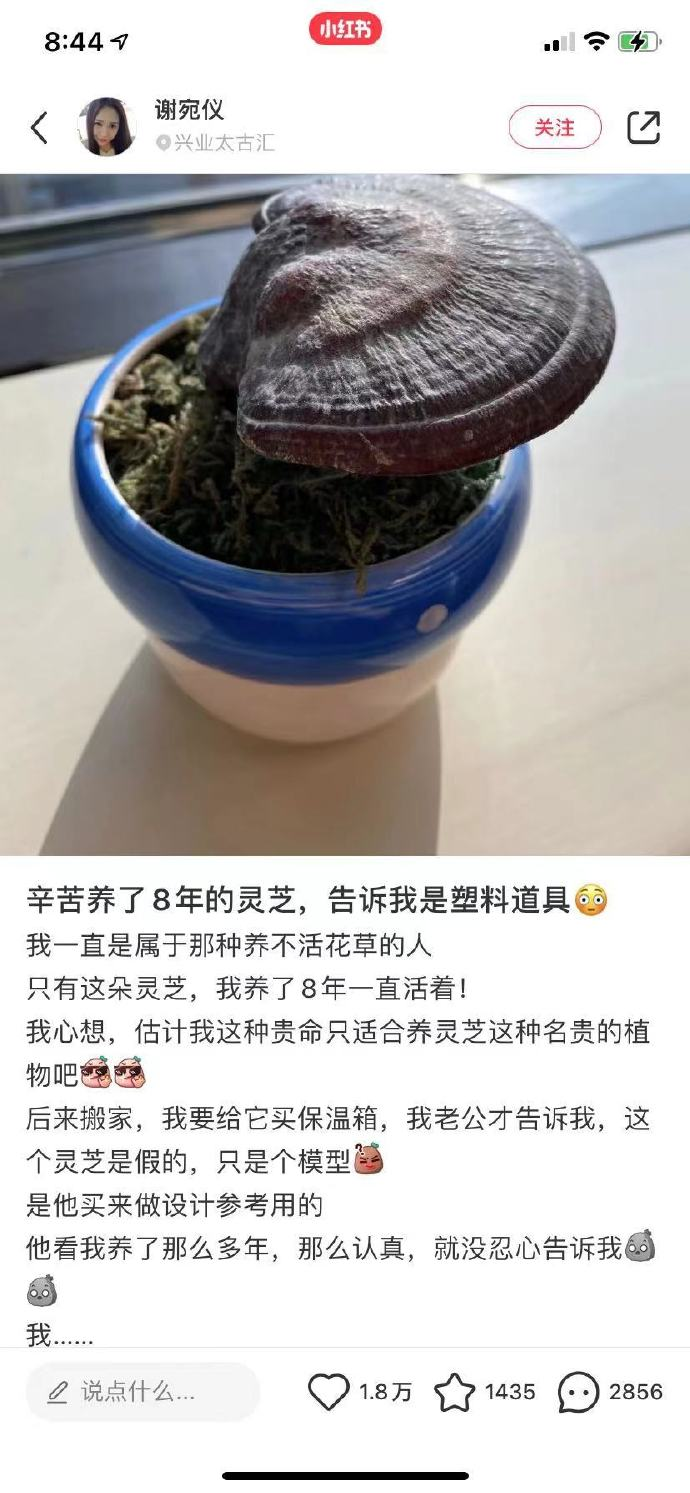Open 谢宛仪's profile avatar
The height and width of the screenshot is (1493, 690).
coord(107,127)
